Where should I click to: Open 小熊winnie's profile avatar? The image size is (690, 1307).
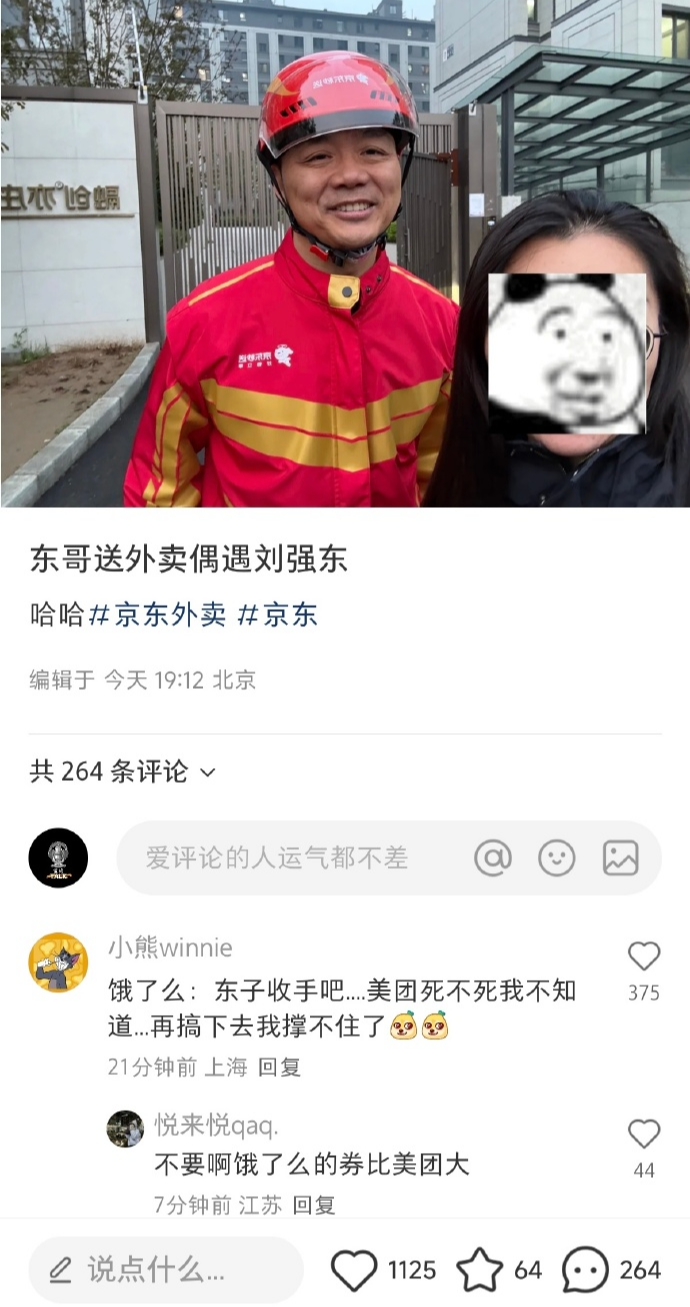click(58, 962)
